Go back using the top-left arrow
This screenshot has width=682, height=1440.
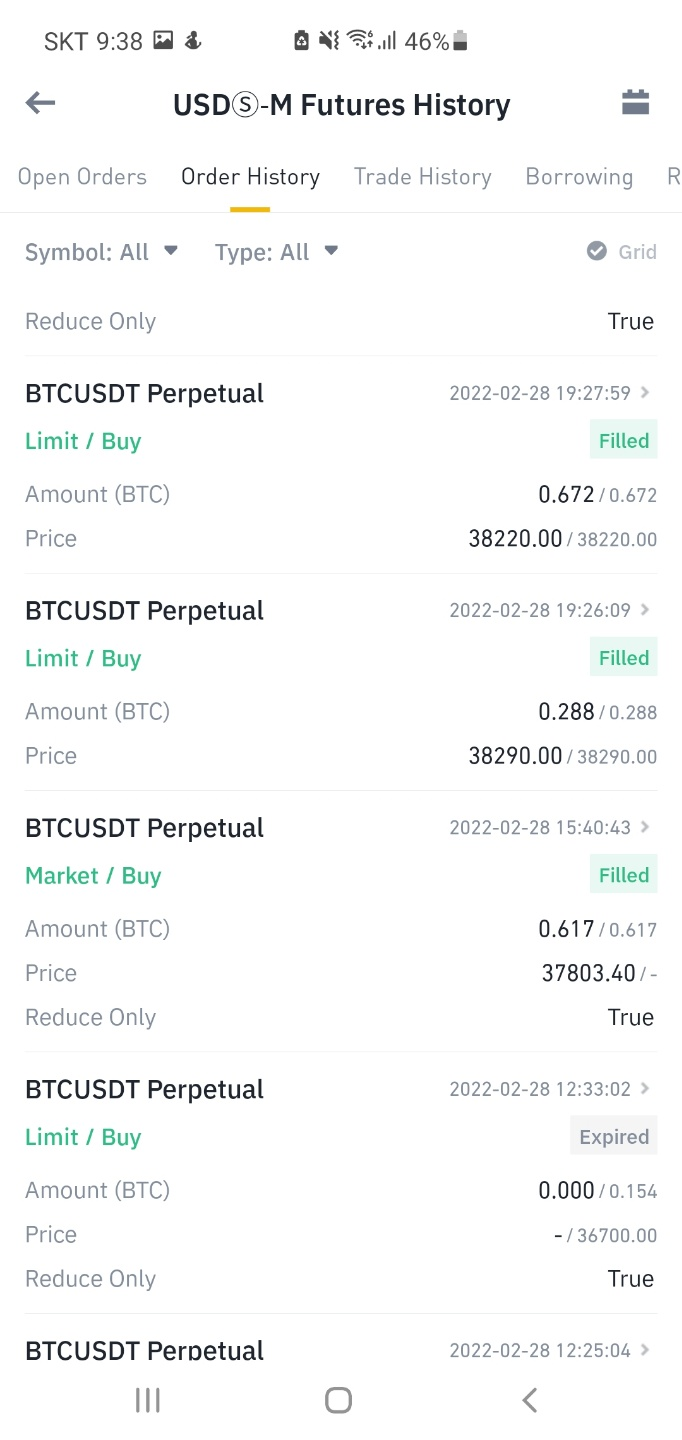click(x=40, y=103)
